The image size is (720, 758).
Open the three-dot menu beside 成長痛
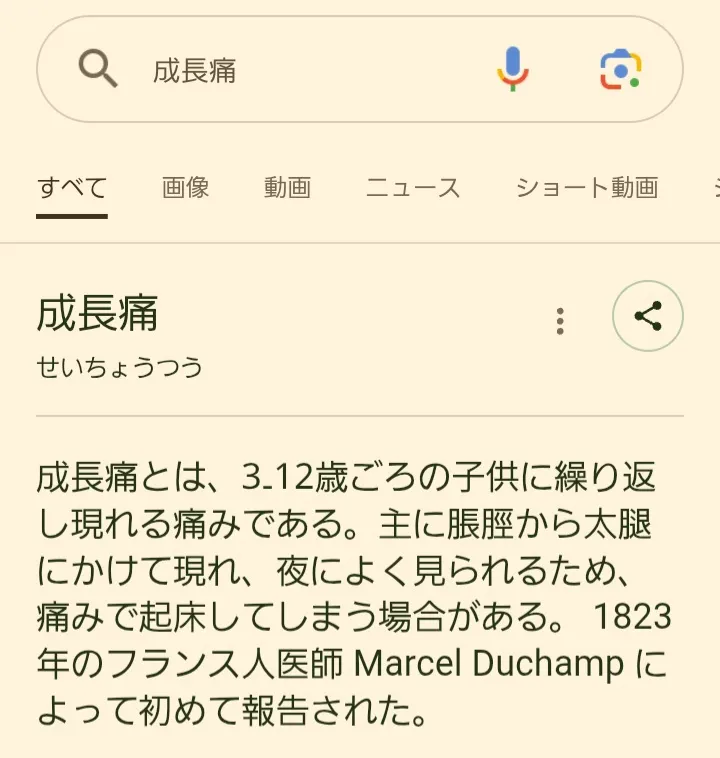pyautogui.click(x=560, y=321)
